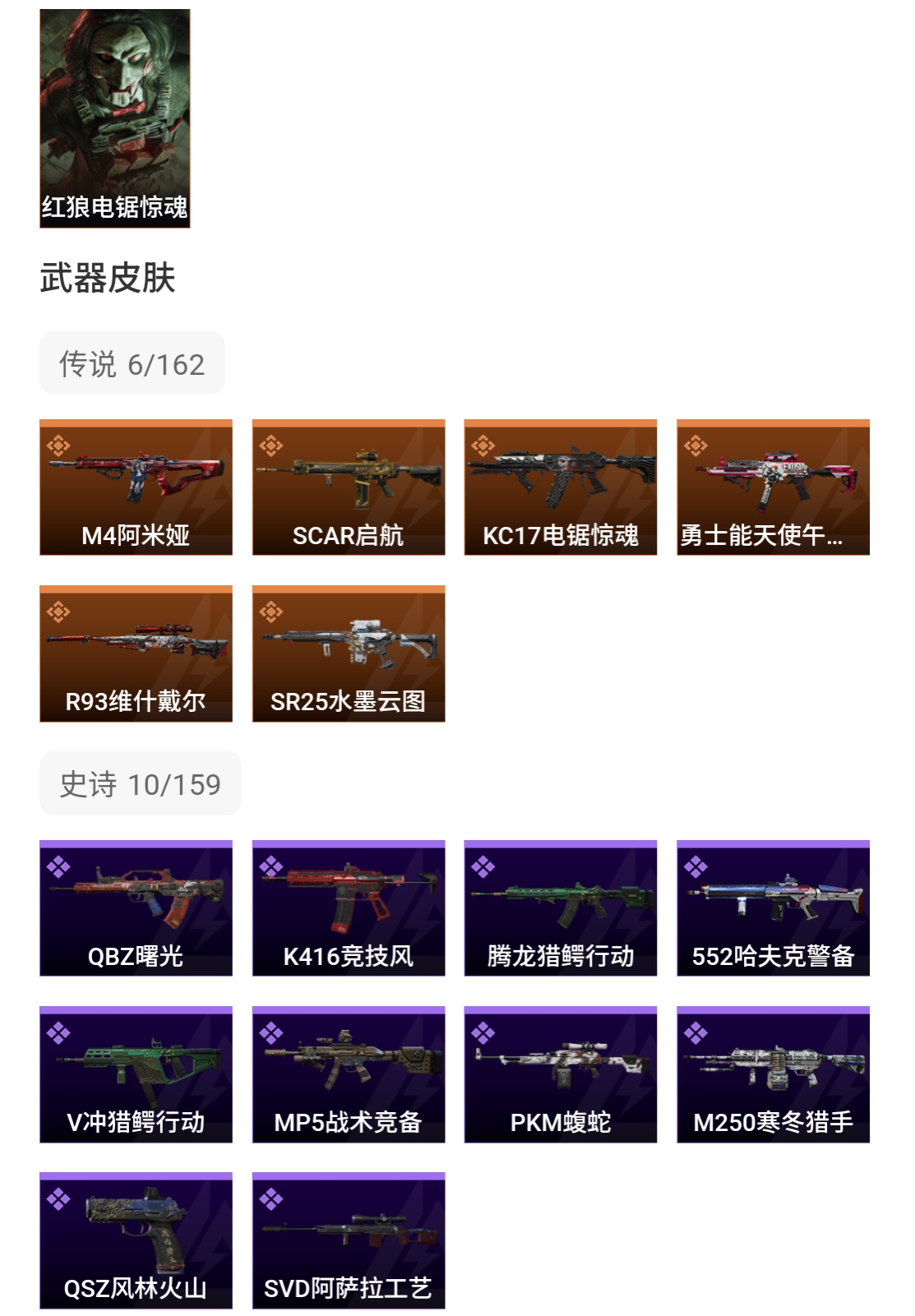View the M4阿米娅 weapon skin
915x1316 pixels.
point(136,487)
